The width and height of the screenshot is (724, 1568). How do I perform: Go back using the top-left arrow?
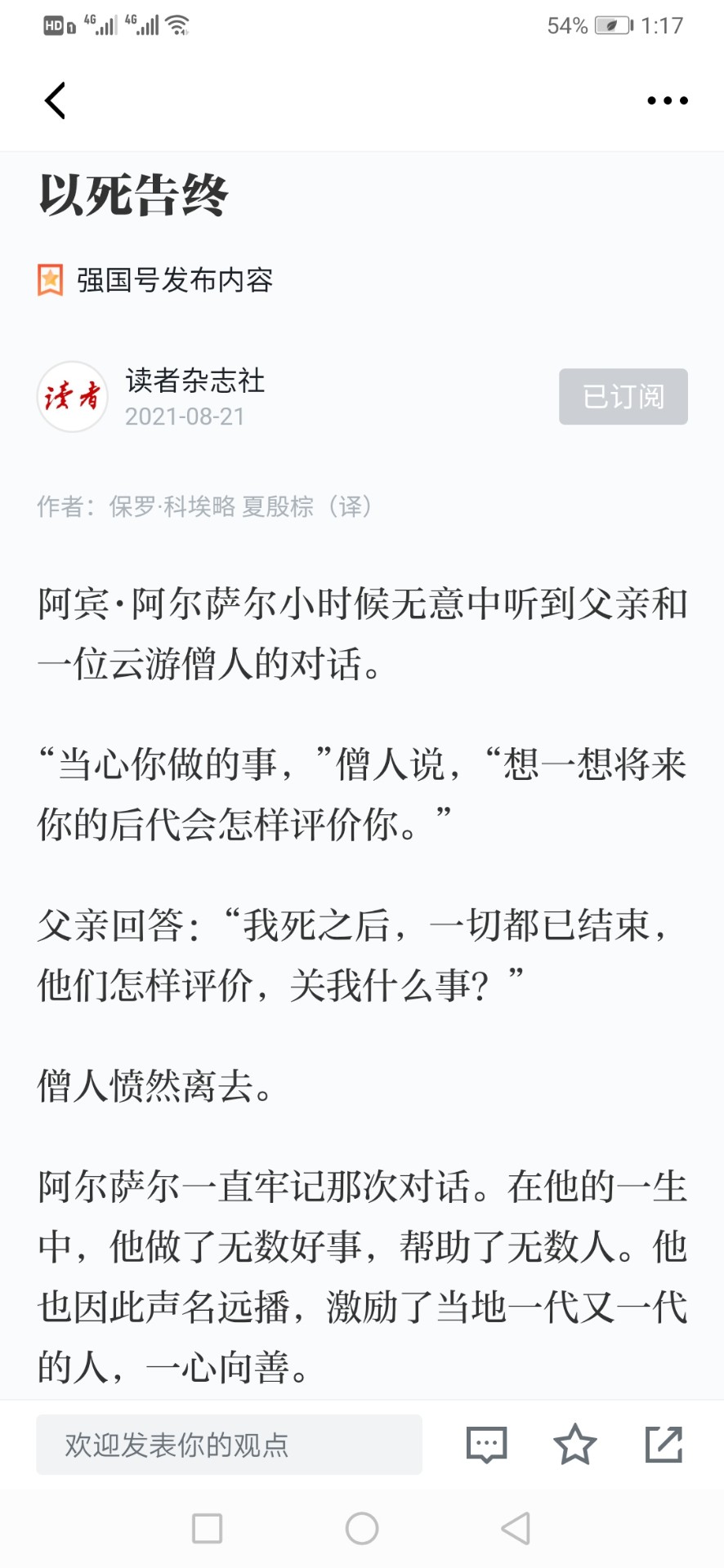pyautogui.click(x=55, y=100)
